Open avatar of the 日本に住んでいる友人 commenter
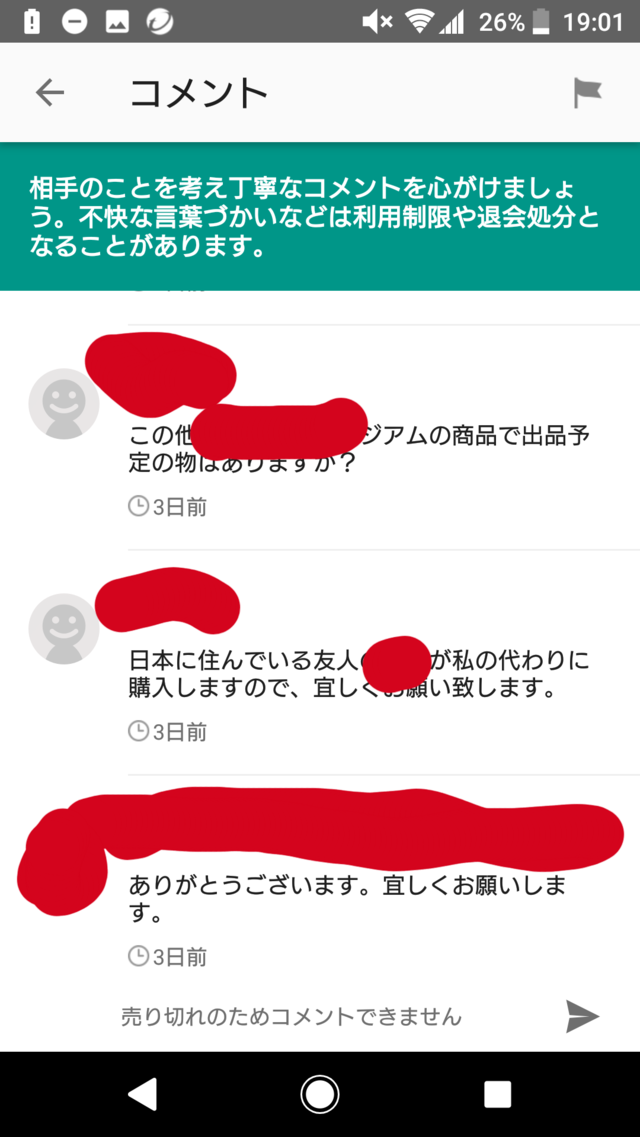This screenshot has width=640, height=1137. click(x=64, y=628)
